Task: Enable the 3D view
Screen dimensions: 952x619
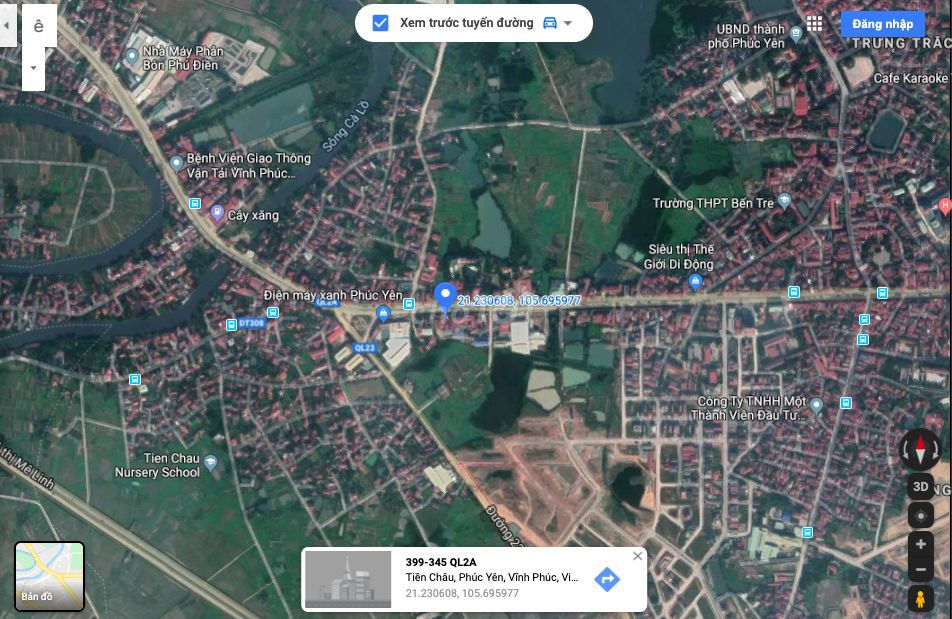Action: [920, 487]
